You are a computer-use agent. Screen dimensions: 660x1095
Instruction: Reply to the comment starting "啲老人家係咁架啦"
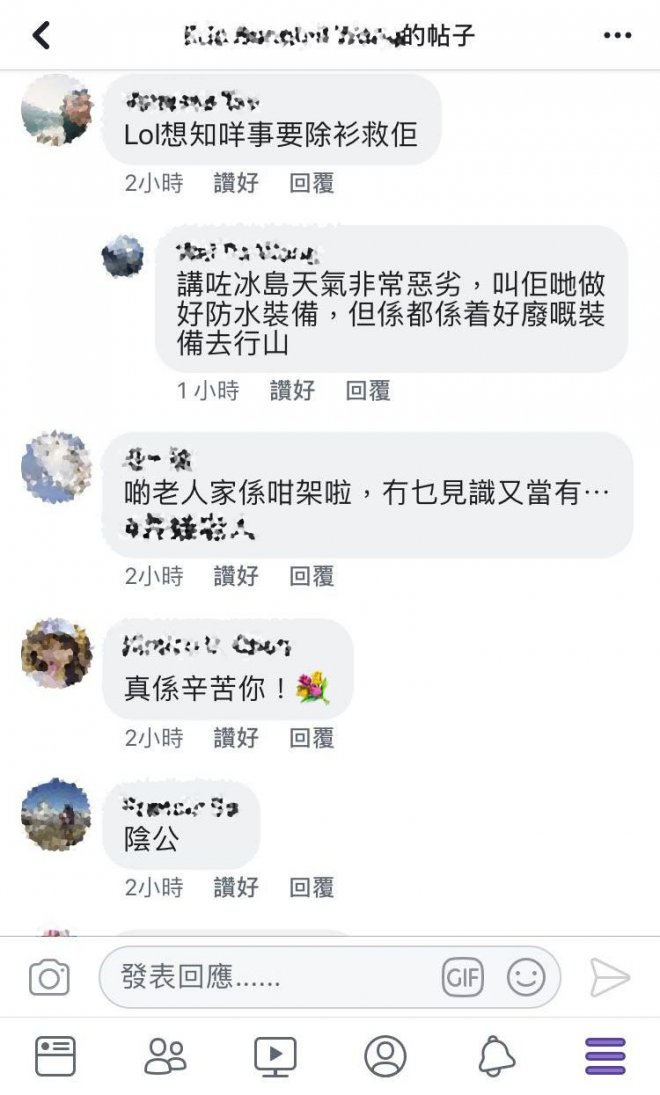point(312,576)
